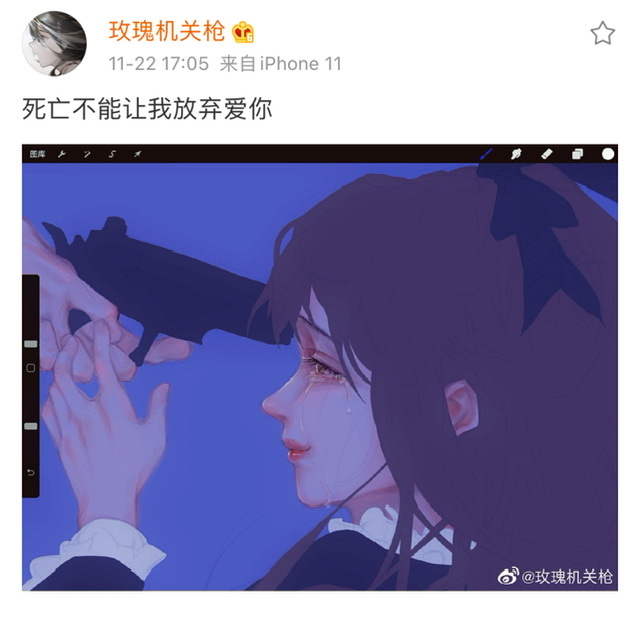640x619 pixels.
Task: Favorite this post with the star icon
Action: click(x=602, y=34)
